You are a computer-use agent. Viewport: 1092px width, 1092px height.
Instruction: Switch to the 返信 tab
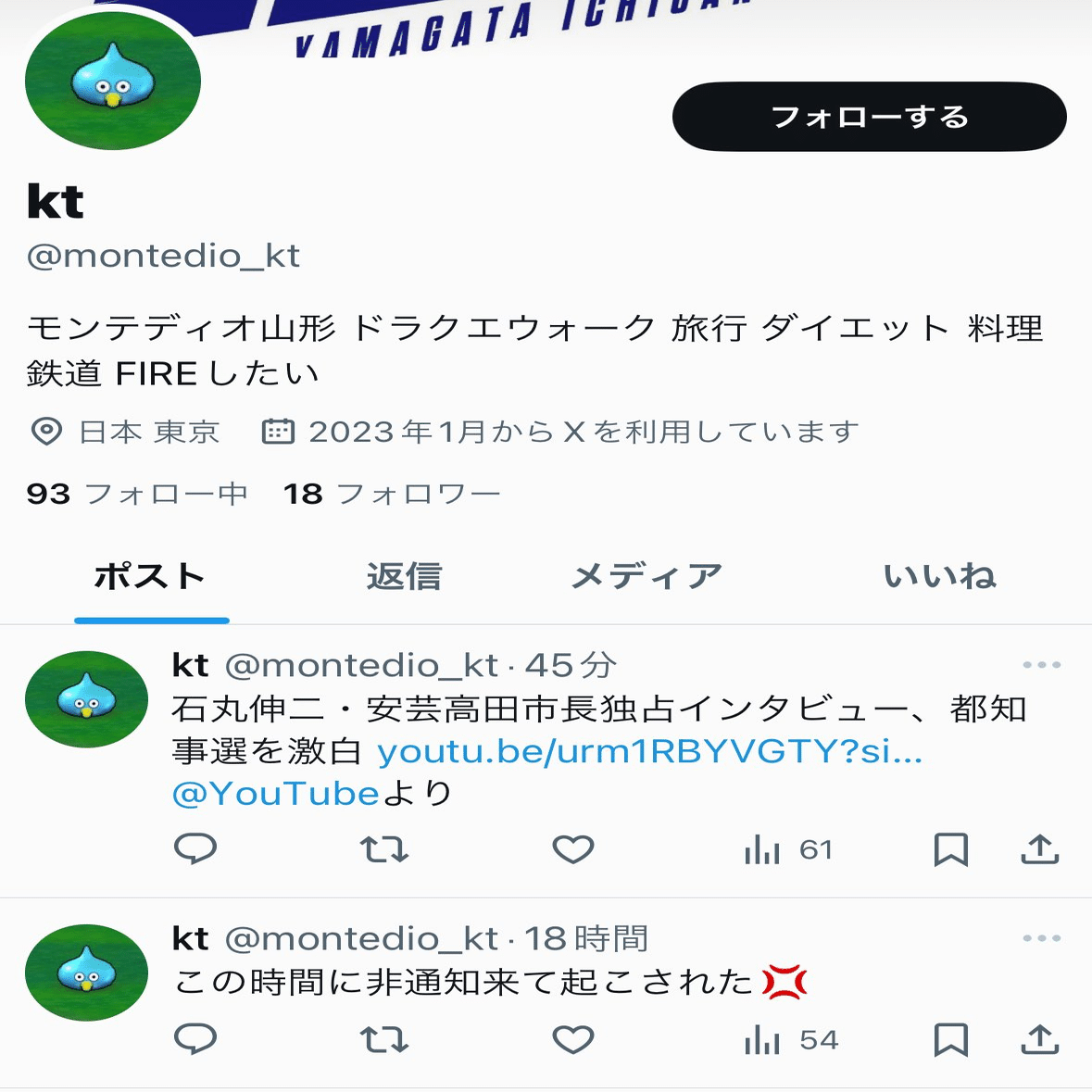click(x=404, y=577)
